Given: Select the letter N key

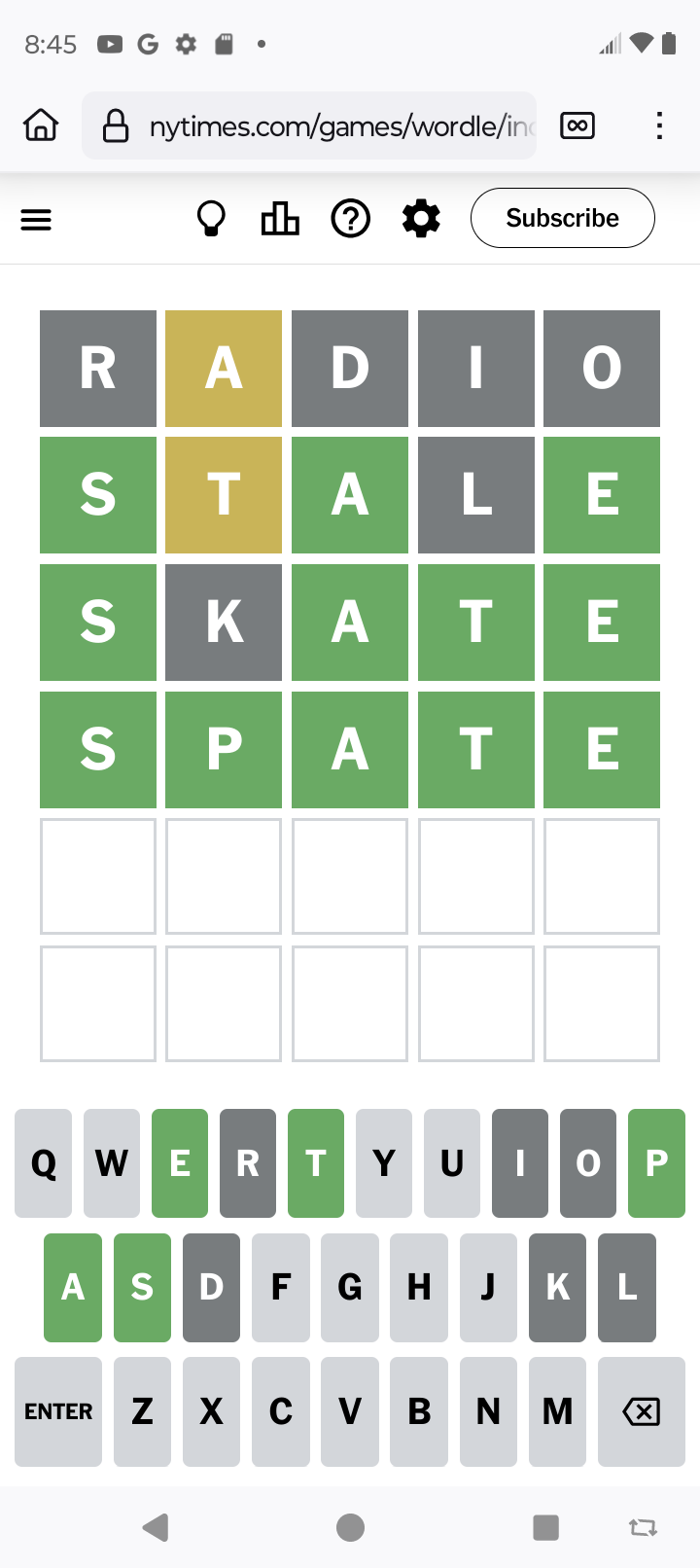Looking at the screenshot, I should 488,1411.
